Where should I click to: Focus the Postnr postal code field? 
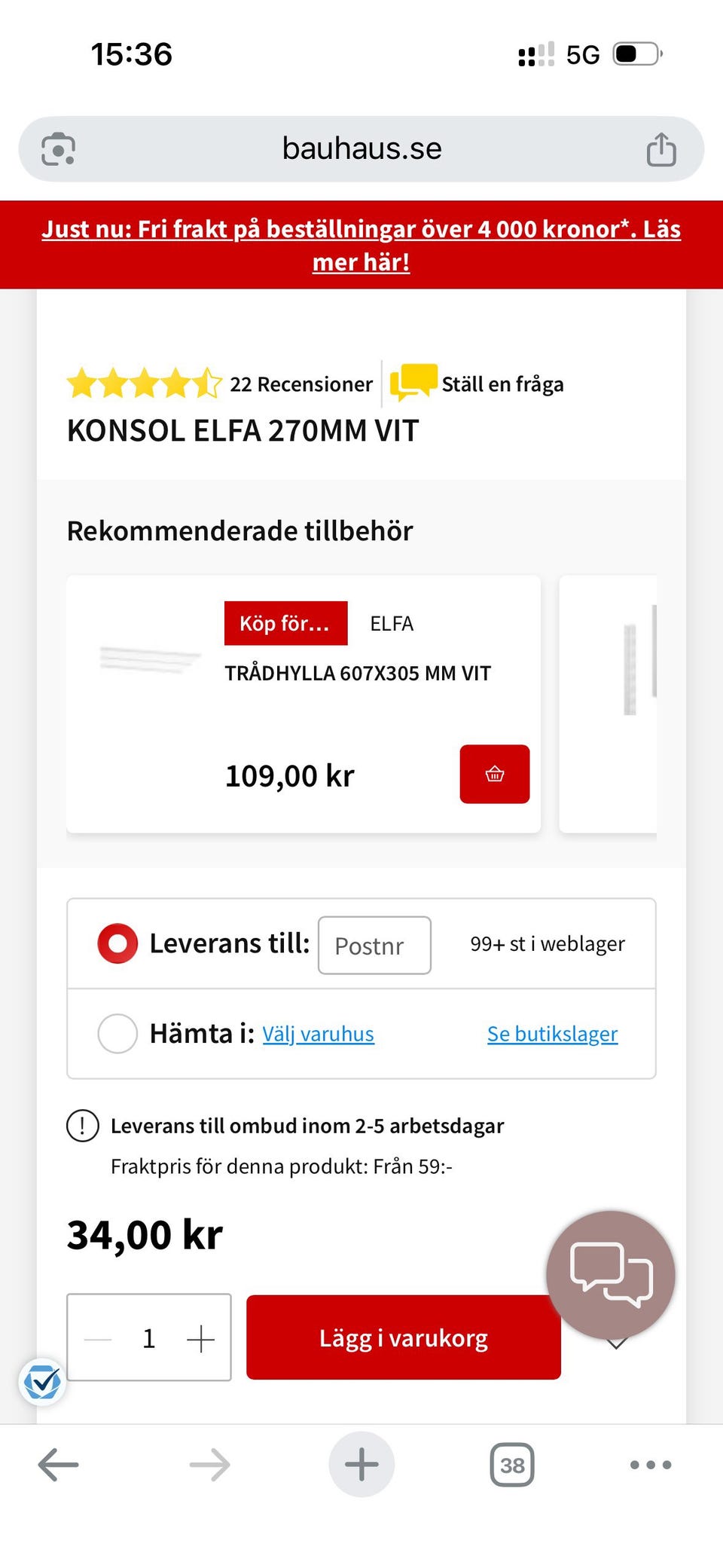pos(374,945)
